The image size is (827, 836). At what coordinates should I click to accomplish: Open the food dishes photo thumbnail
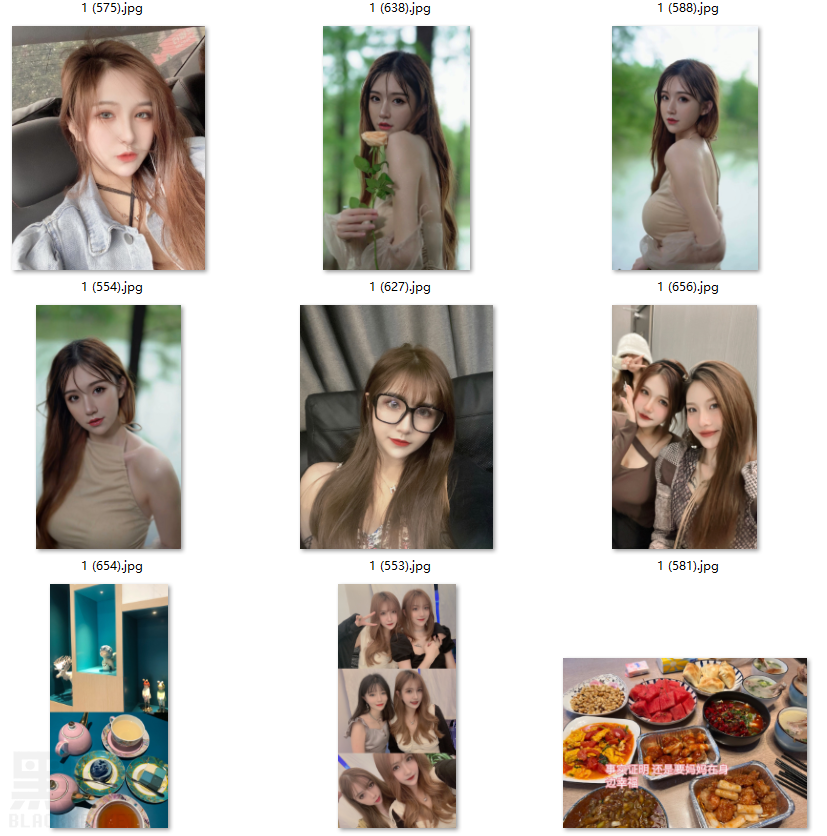point(685,742)
